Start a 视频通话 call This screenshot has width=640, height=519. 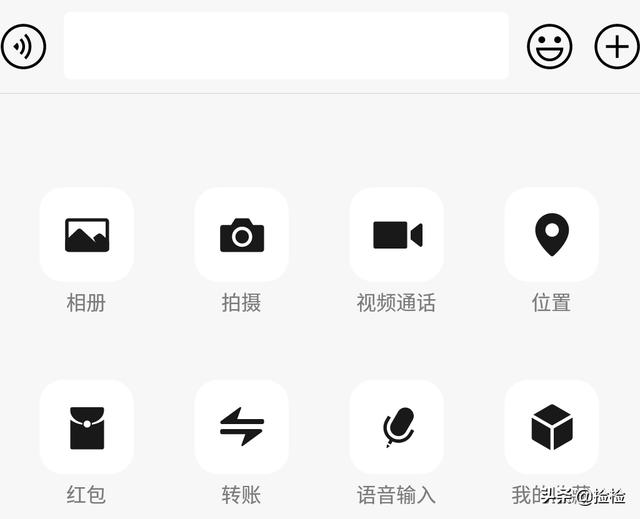(x=397, y=235)
